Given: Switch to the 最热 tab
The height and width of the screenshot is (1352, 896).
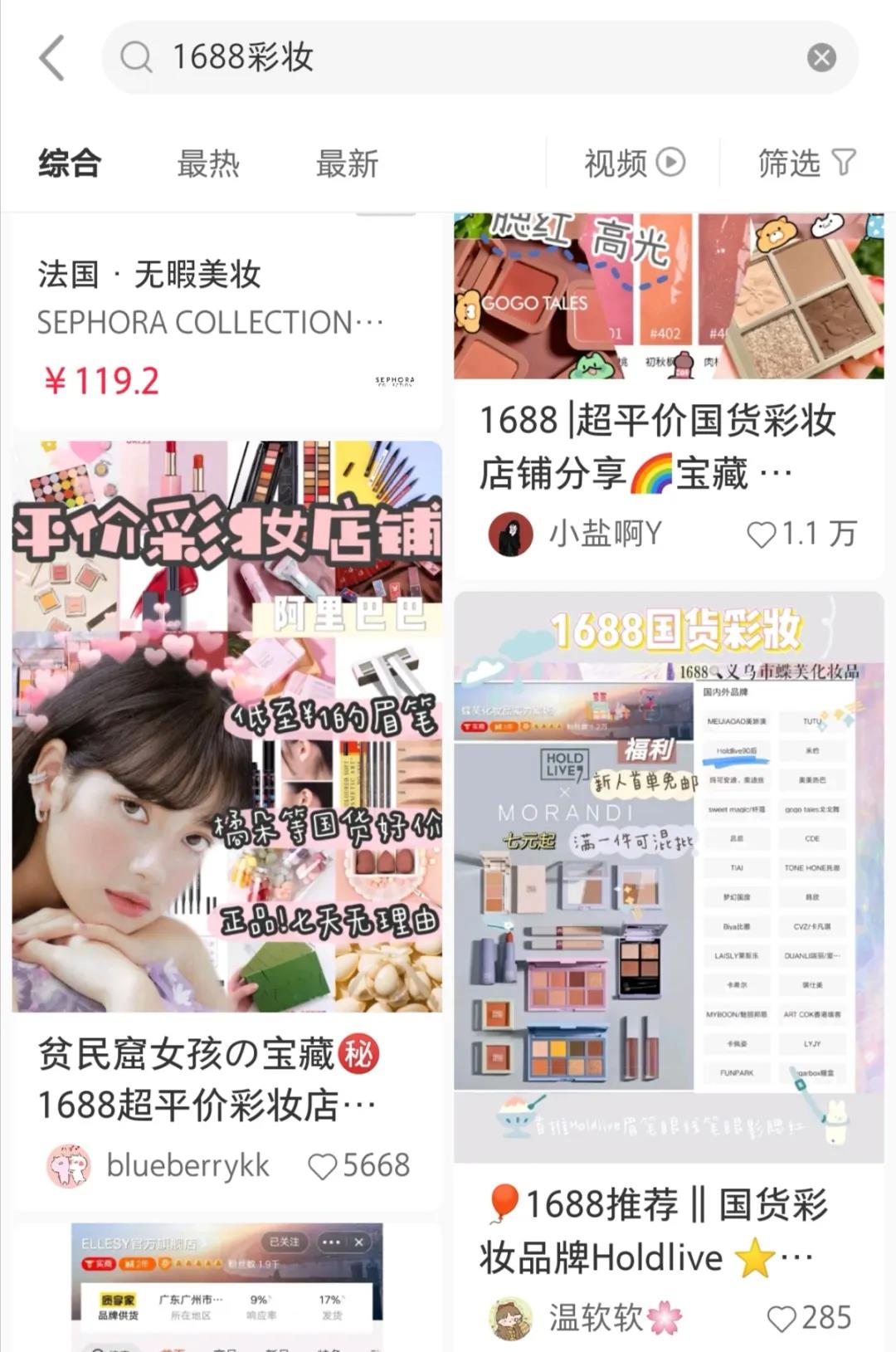Looking at the screenshot, I should (x=208, y=163).
